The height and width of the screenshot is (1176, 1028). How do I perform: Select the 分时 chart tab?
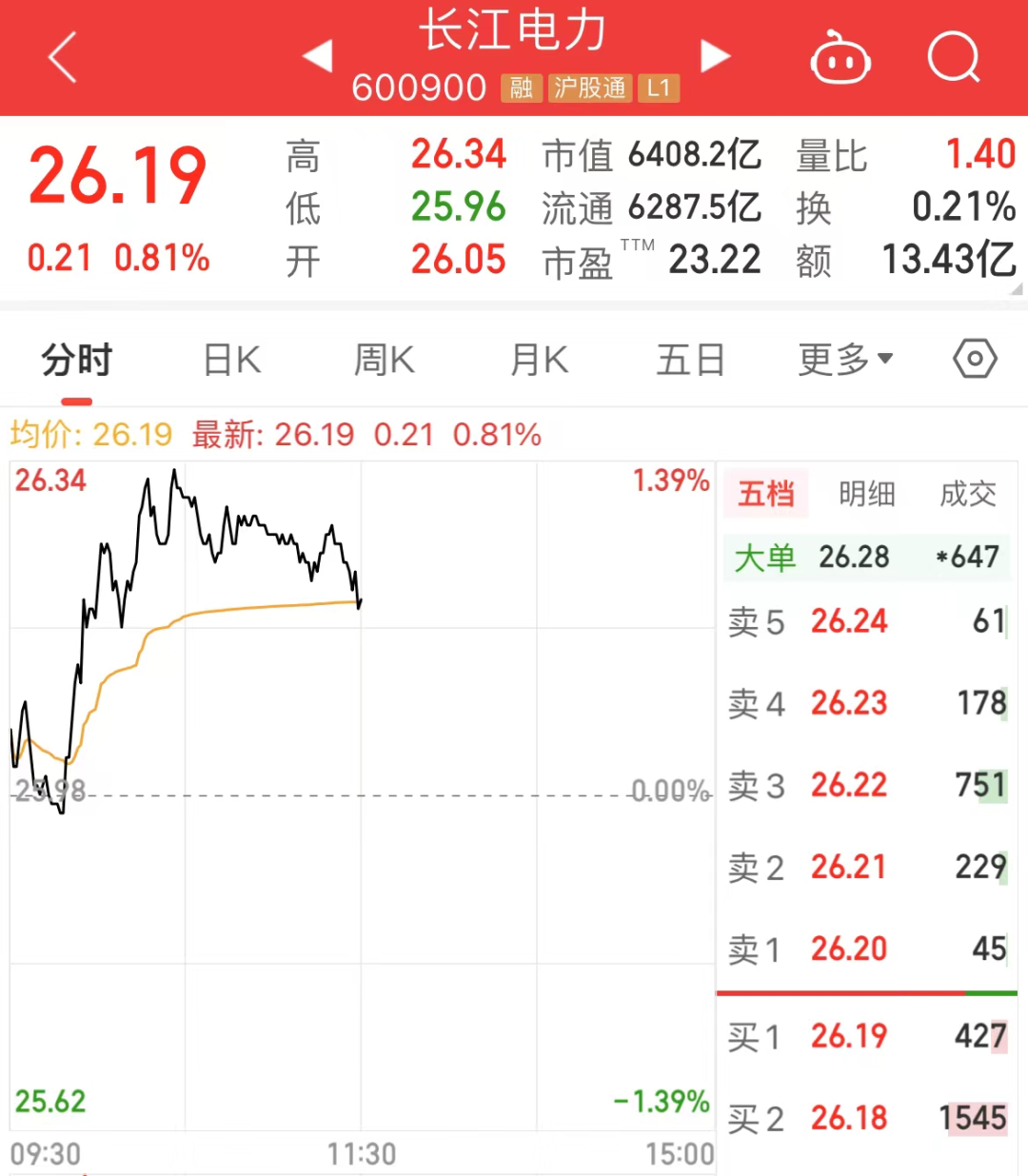click(x=76, y=361)
